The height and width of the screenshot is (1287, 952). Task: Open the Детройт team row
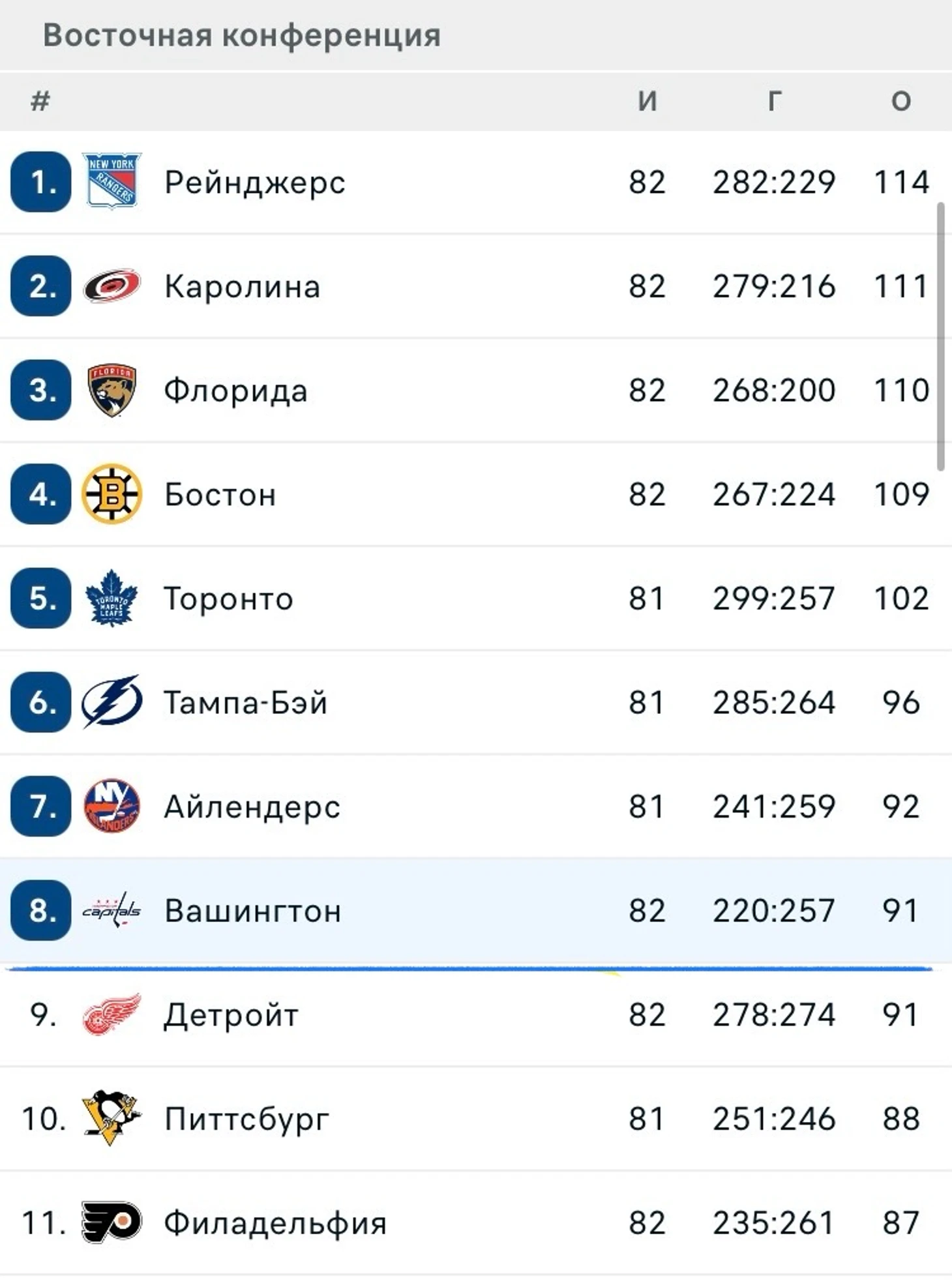coord(231,1015)
